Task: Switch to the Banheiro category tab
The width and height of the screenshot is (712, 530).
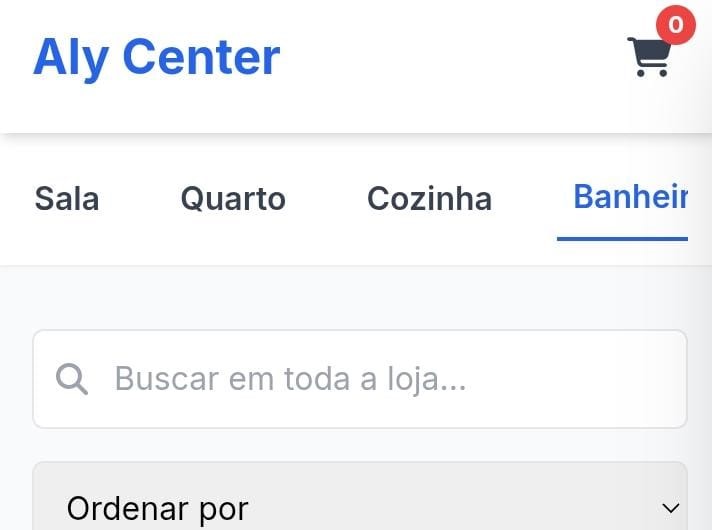Action: click(x=628, y=196)
